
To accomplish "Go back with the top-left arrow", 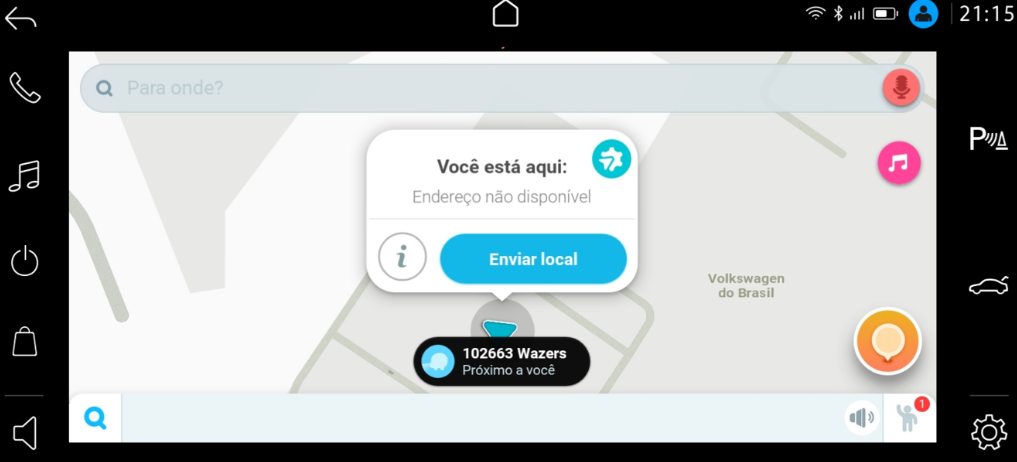I will pyautogui.click(x=21, y=17).
